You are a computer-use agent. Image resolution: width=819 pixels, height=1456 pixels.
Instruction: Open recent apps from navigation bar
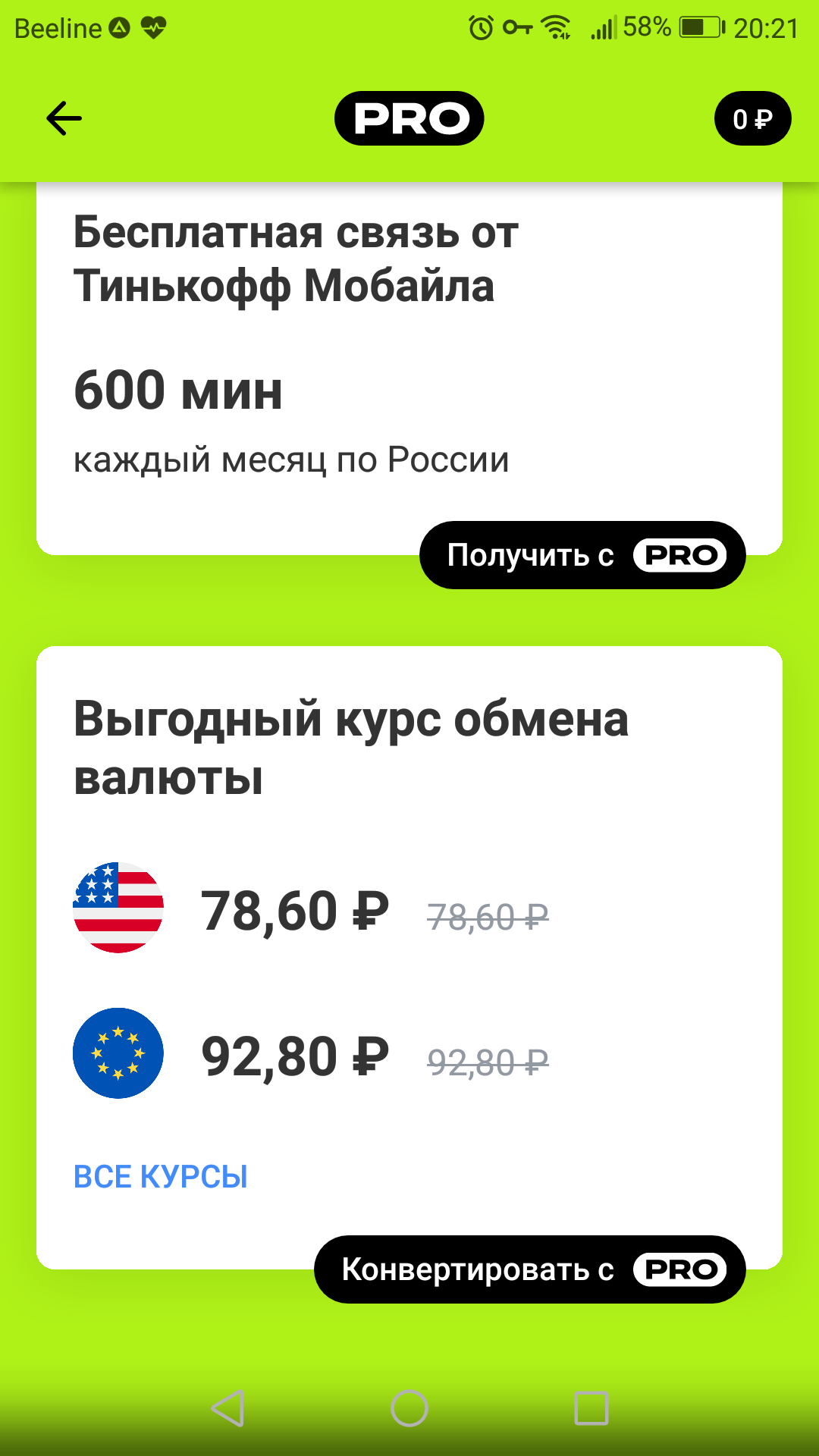(x=591, y=1408)
